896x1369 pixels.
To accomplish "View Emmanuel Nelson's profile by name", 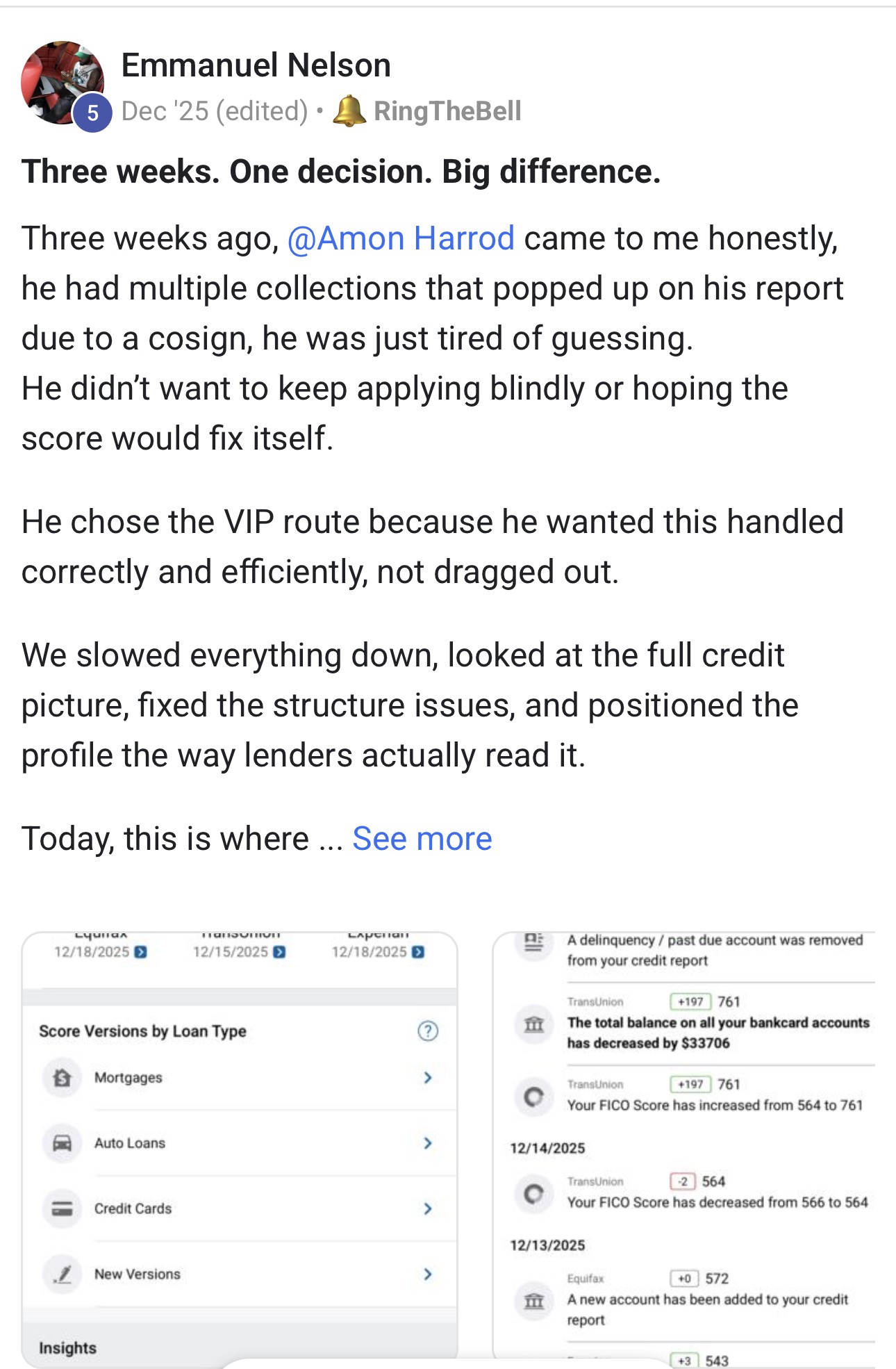I will [x=256, y=65].
